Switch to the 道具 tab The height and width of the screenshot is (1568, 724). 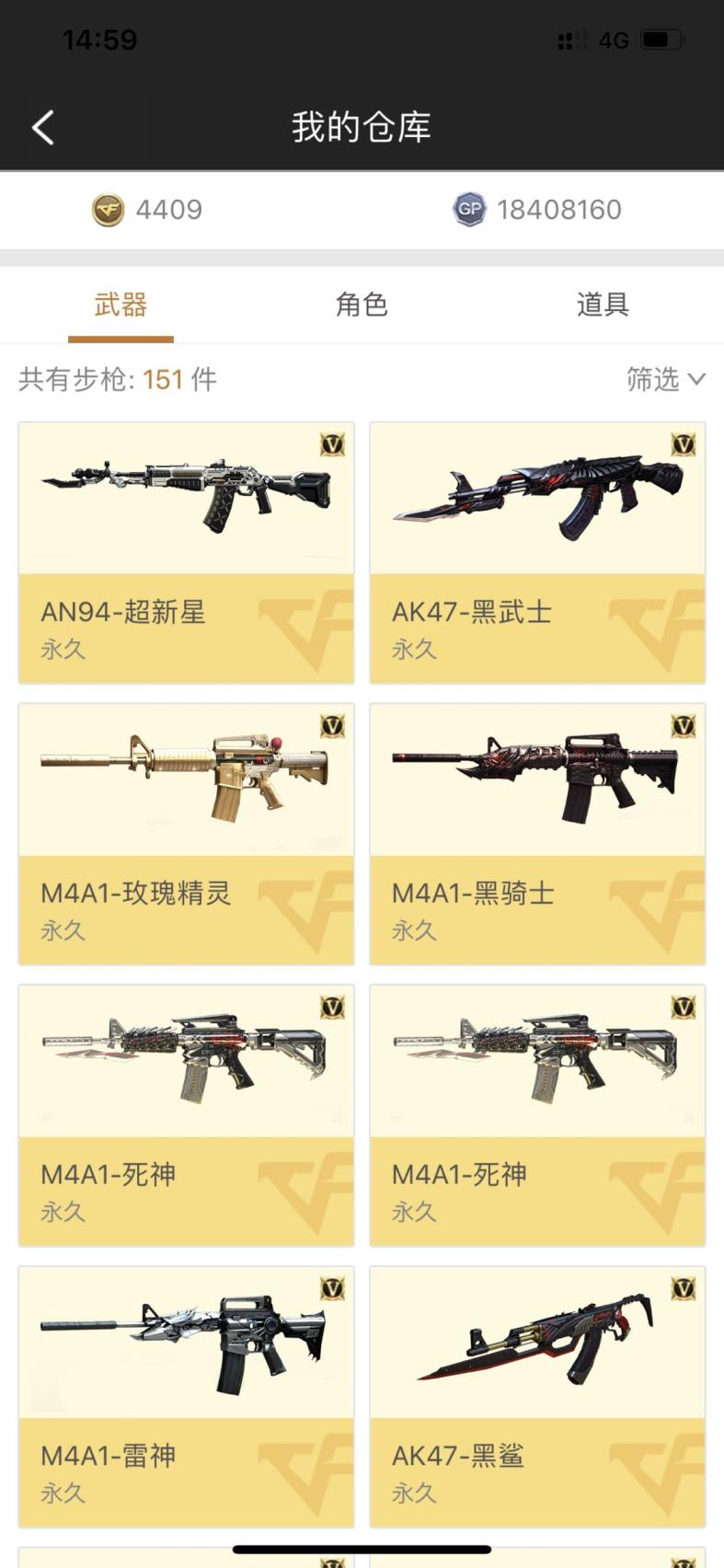pyautogui.click(x=603, y=305)
